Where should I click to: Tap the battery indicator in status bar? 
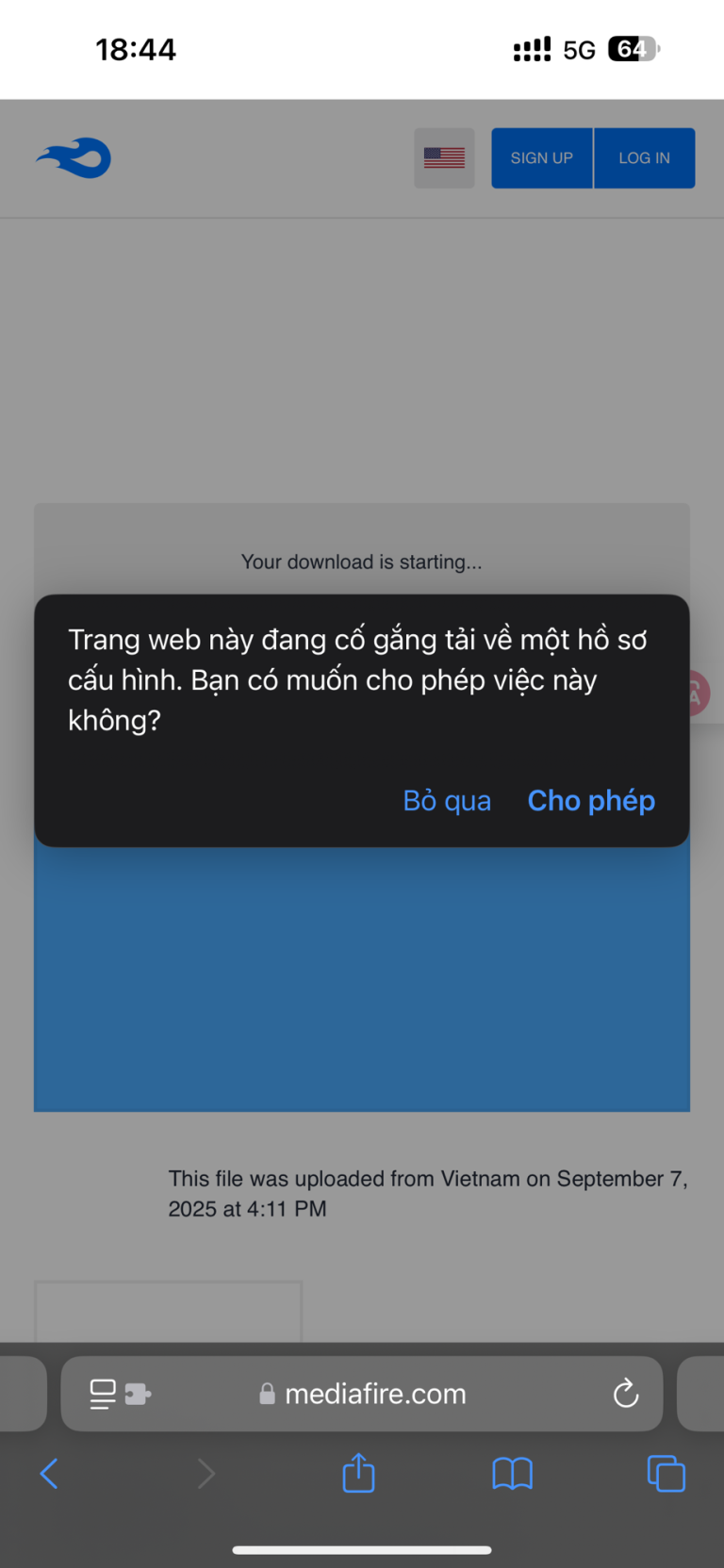(633, 49)
